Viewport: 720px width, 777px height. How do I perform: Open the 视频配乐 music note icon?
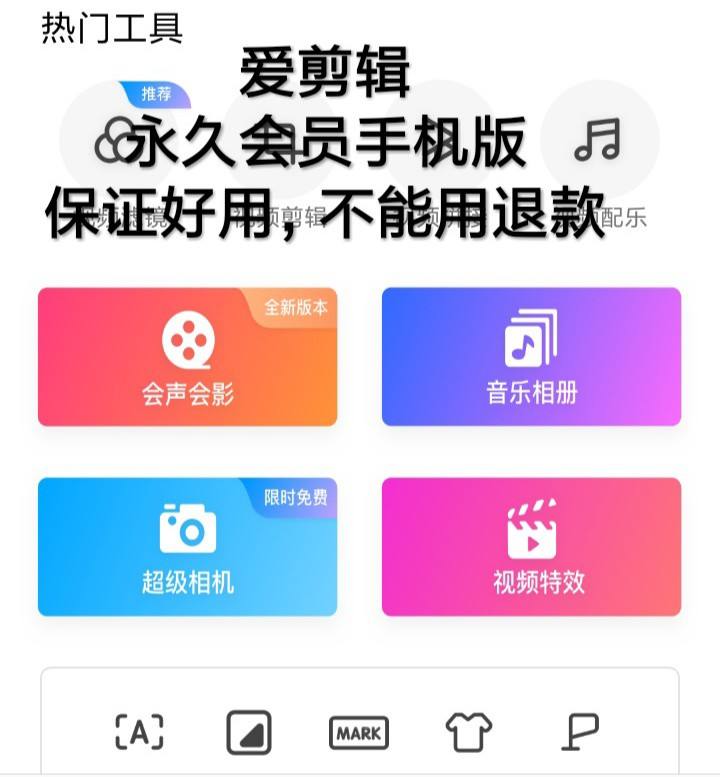pos(600,140)
